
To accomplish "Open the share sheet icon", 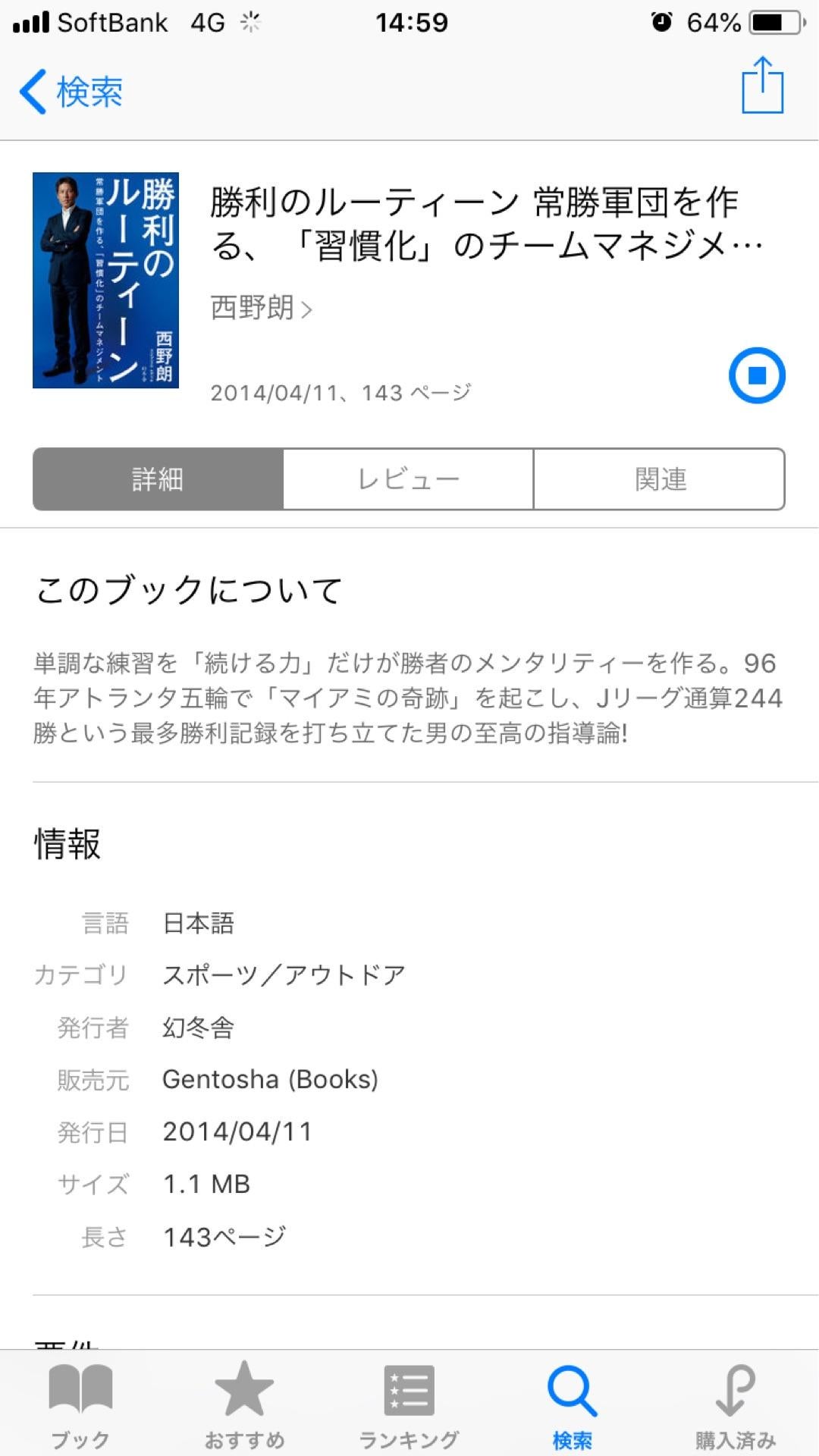I will 762,86.
